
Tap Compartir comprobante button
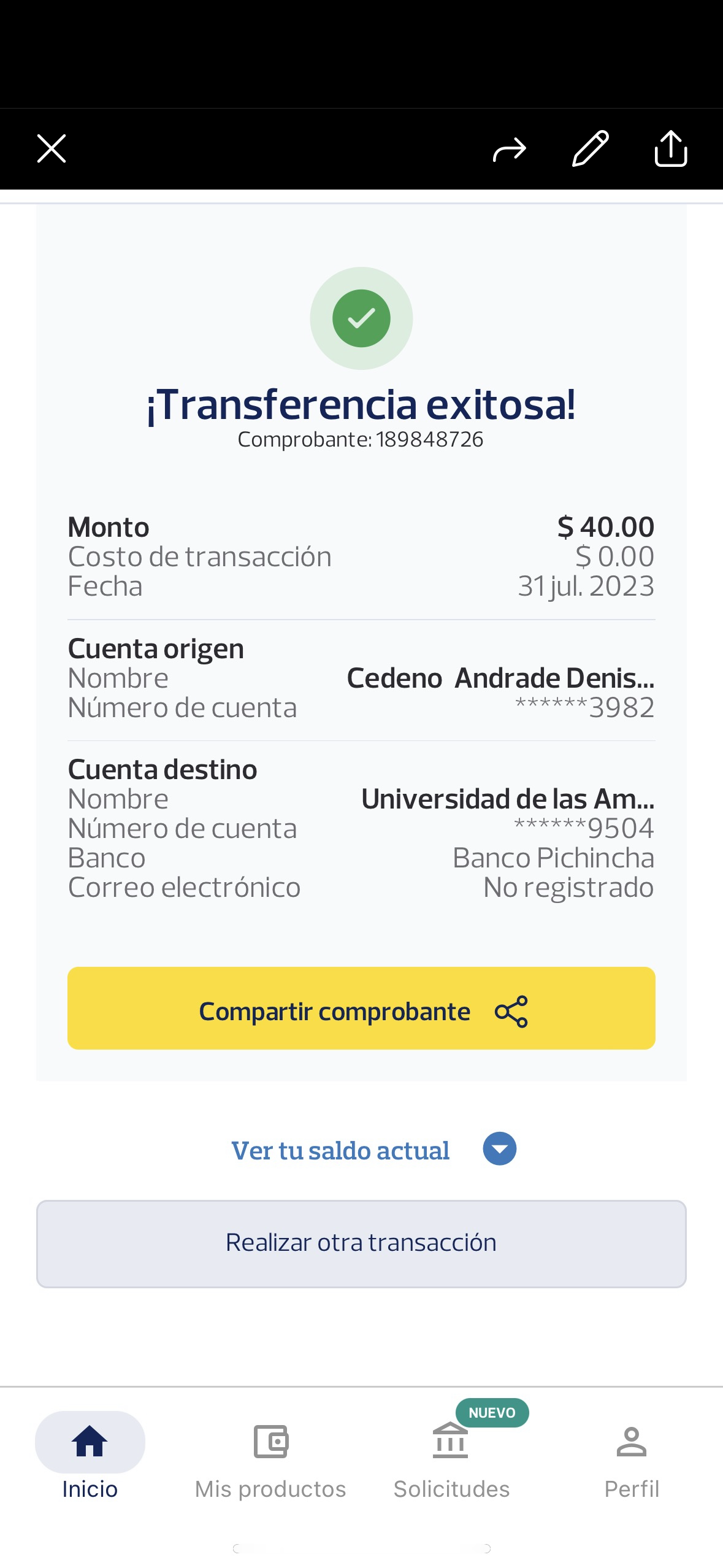(361, 1009)
